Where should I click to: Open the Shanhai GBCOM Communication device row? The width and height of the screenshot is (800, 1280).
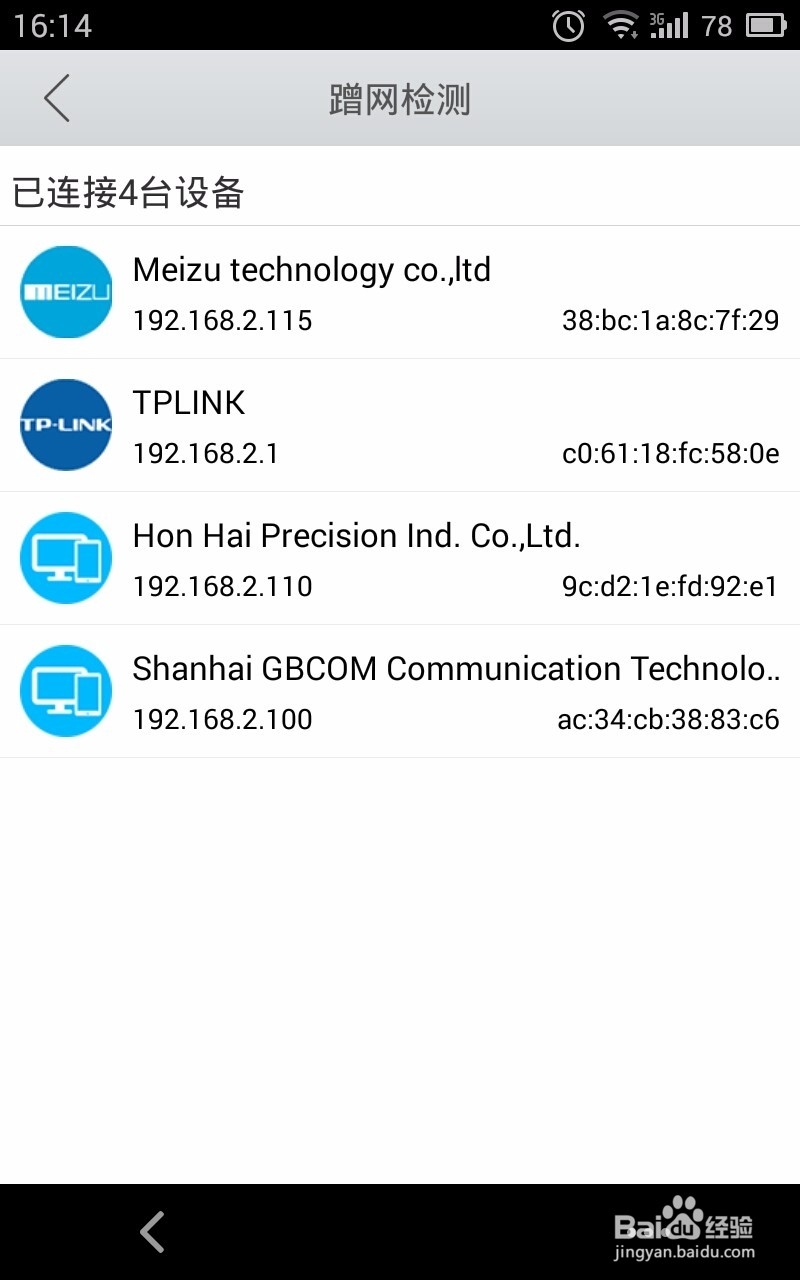400,691
